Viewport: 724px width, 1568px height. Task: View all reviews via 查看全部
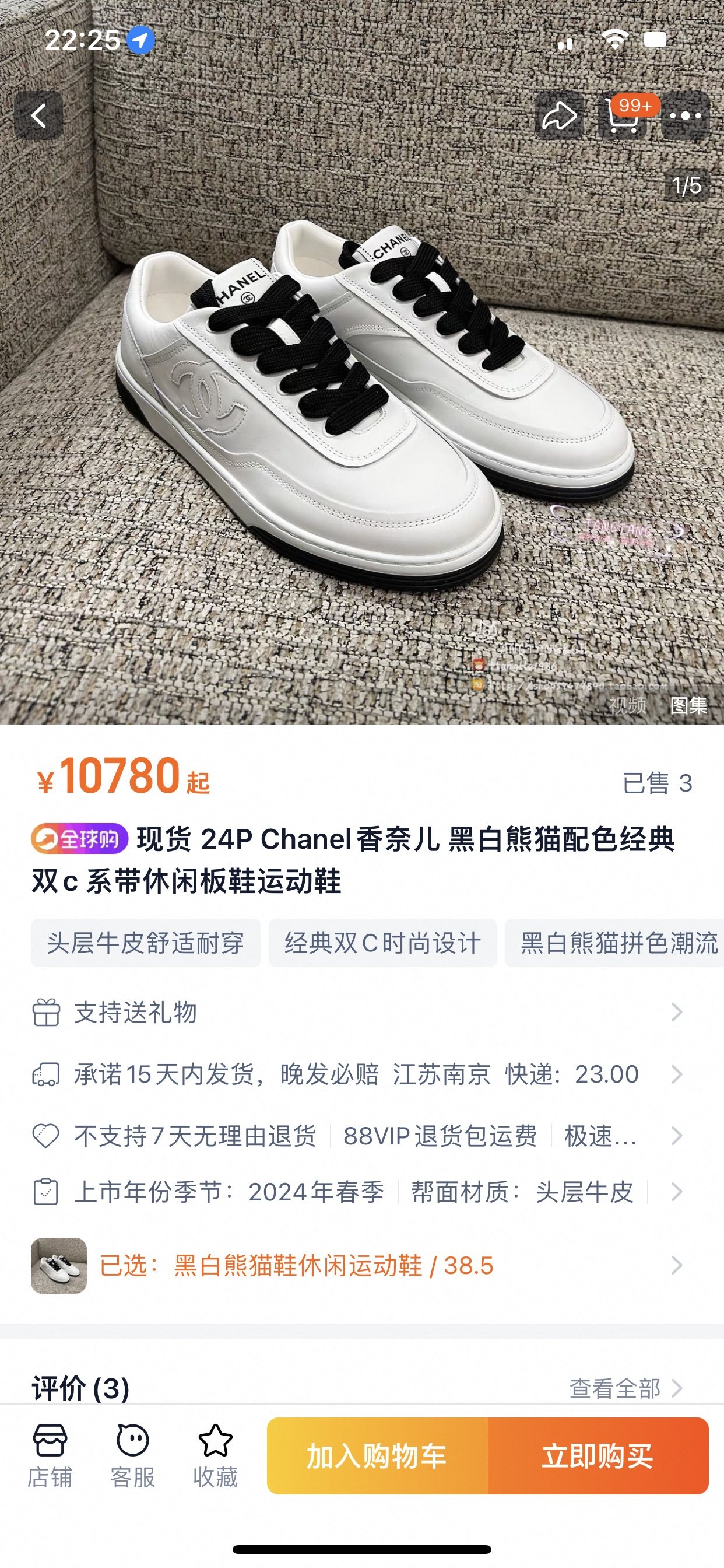tap(625, 1388)
